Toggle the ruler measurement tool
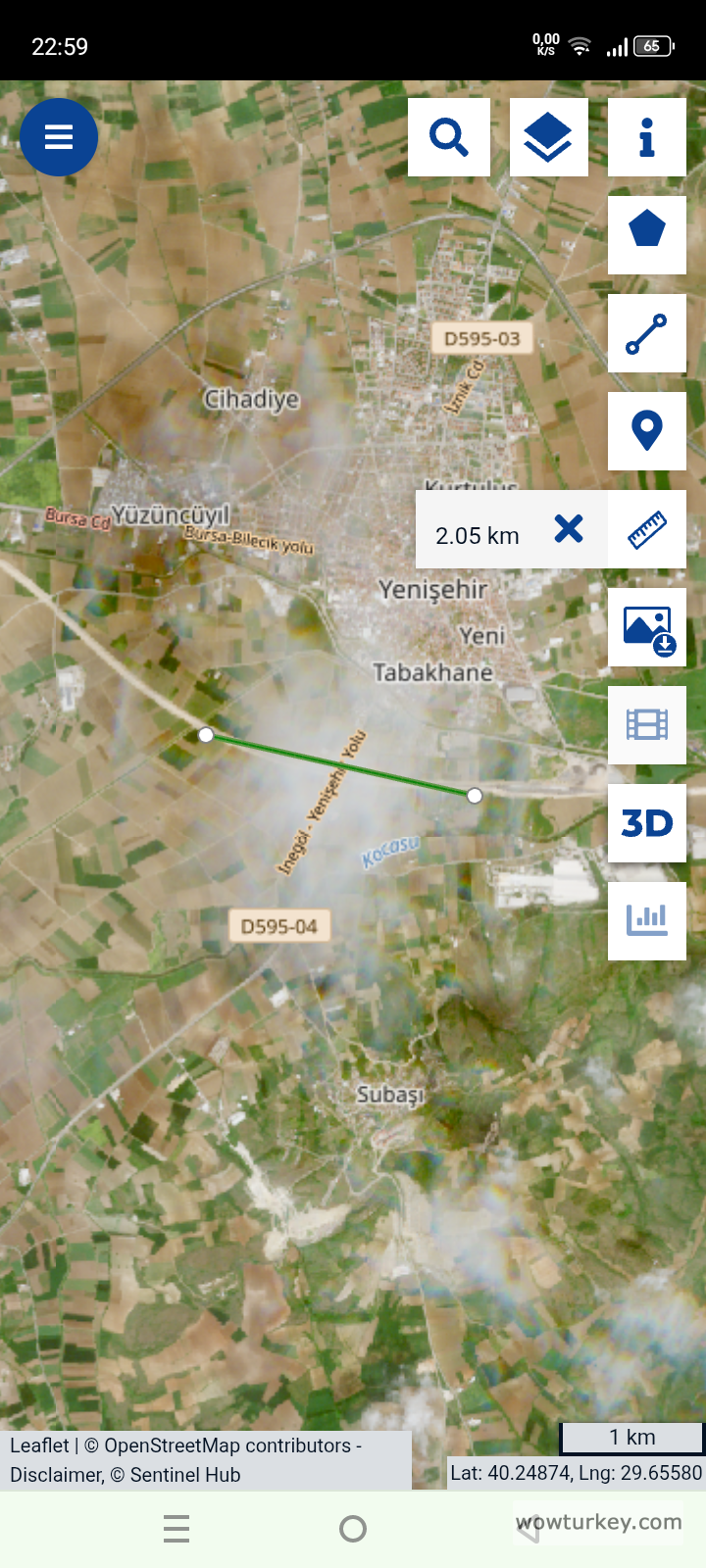Image resolution: width=706 pixels, height=1568 pixels. [x=646, y=529]
